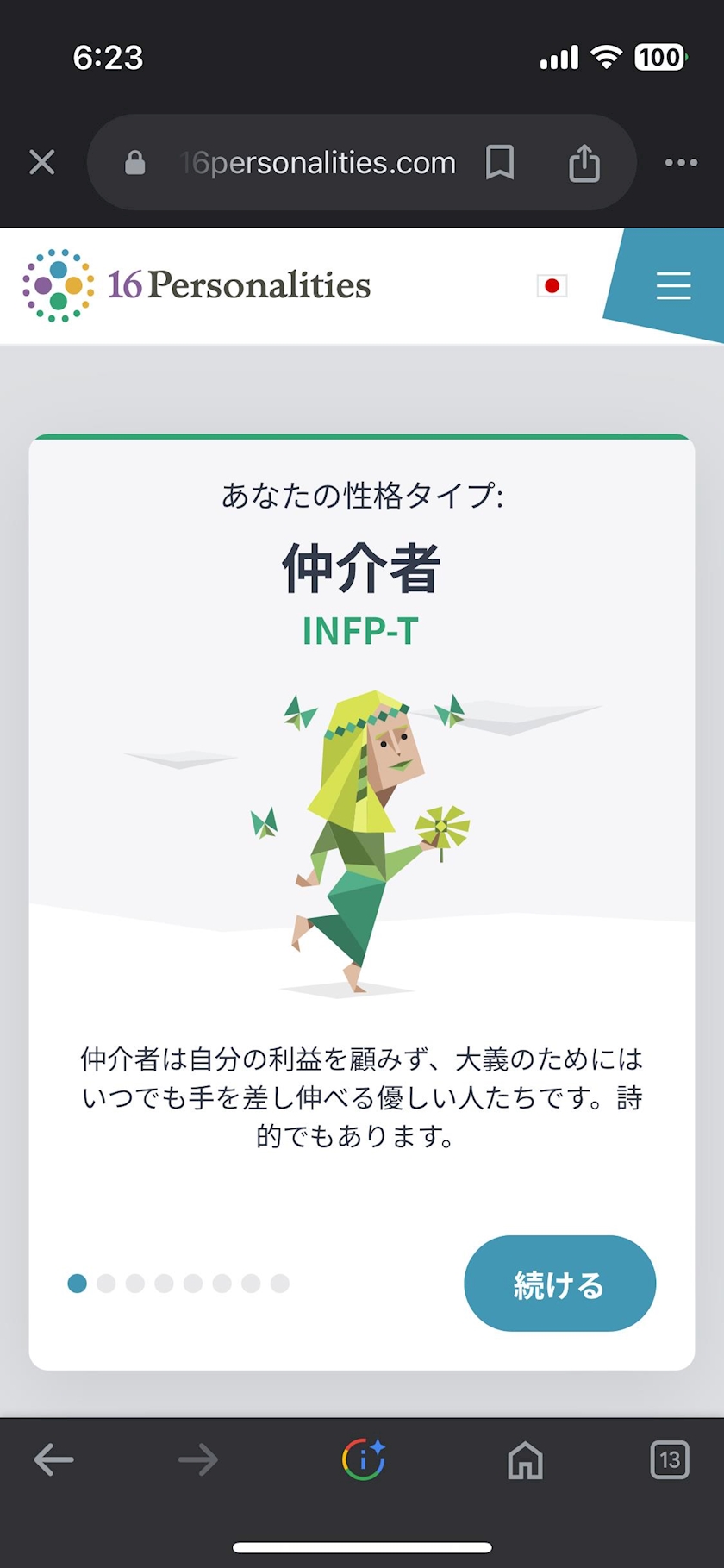This screenshot has height=1568, width=724.
Task: Bookmark this page
Action: [x=500, y=162]
